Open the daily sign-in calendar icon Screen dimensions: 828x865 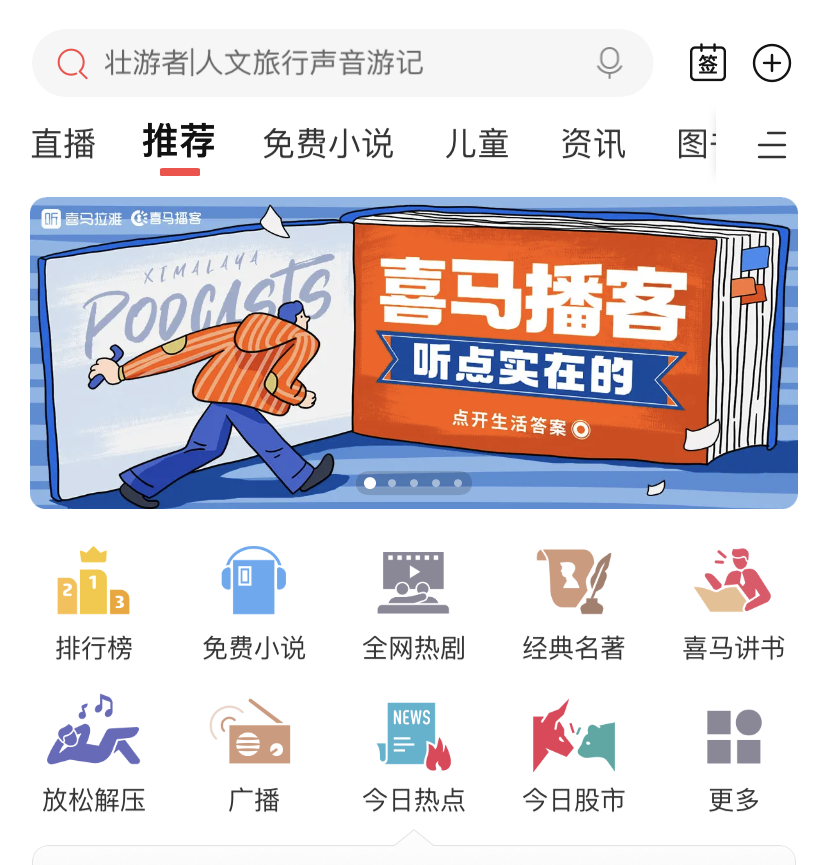point(708,63)
